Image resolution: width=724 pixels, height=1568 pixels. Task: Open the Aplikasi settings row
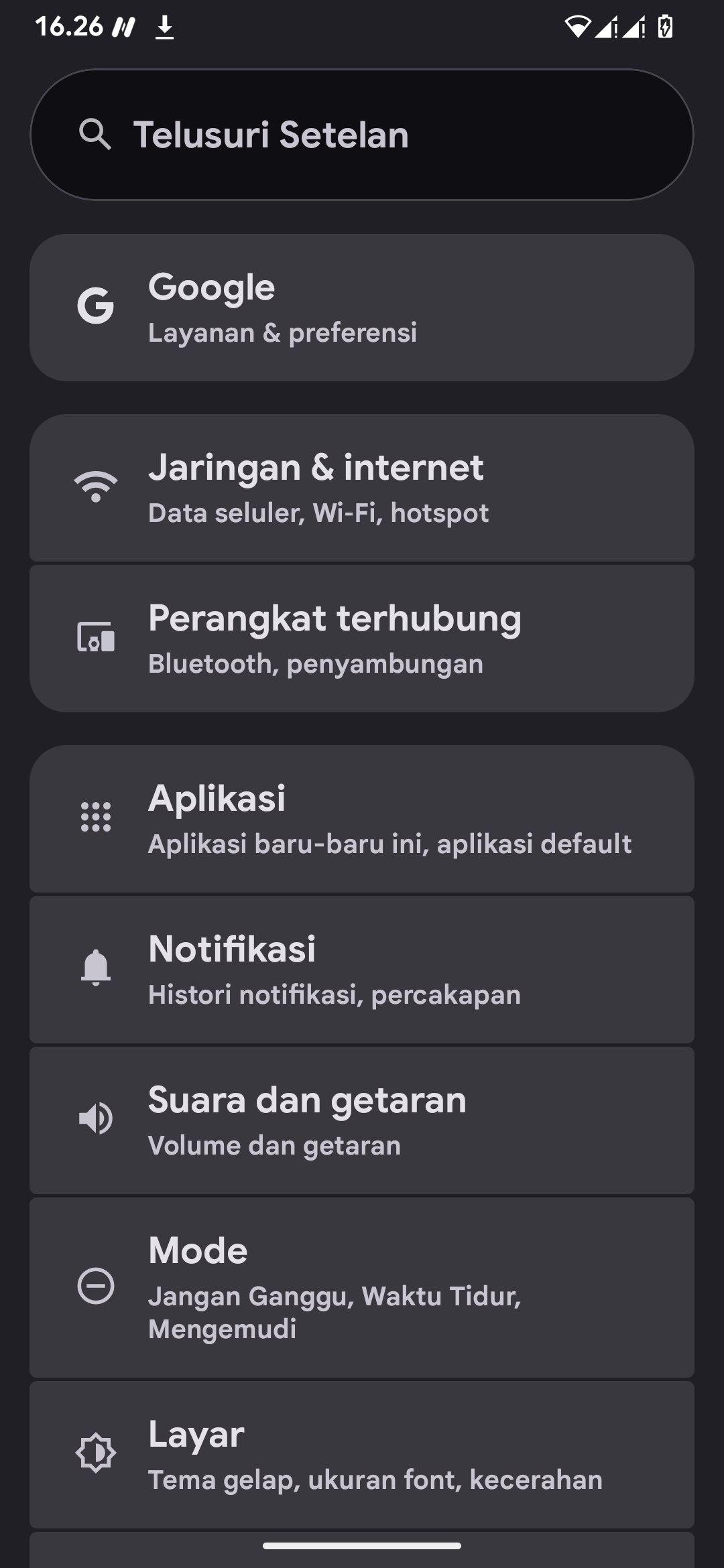click(362, 819)
